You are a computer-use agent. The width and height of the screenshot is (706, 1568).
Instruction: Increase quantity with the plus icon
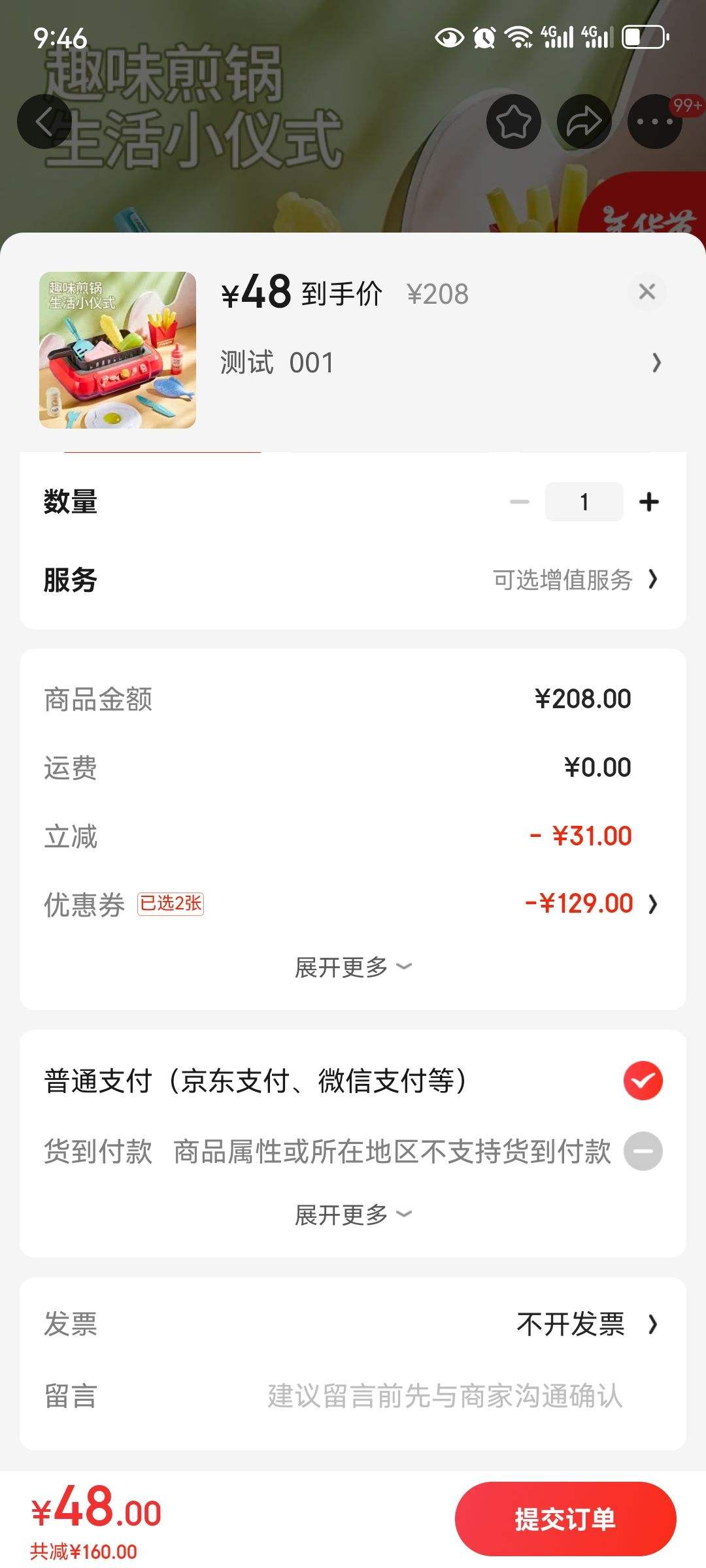(x=649, y=501)
